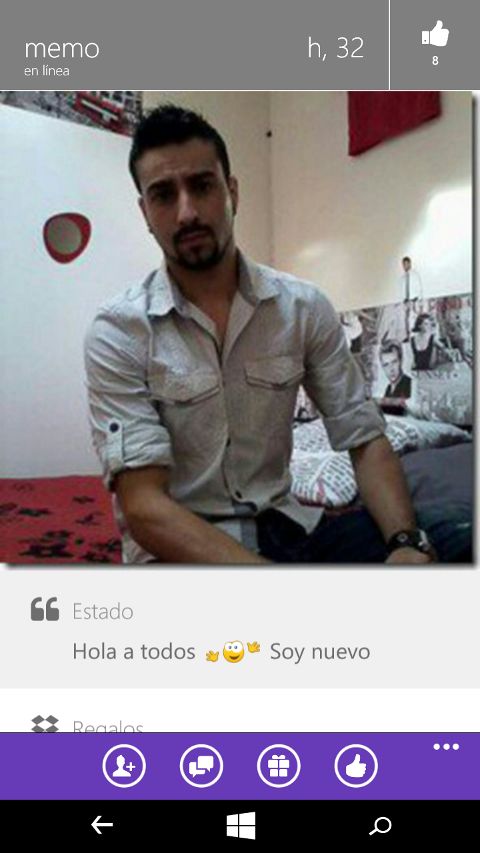
Task: Tap the thumbs-up likes counter in the header
Action: pyautogui.click(x=435, y=45)
